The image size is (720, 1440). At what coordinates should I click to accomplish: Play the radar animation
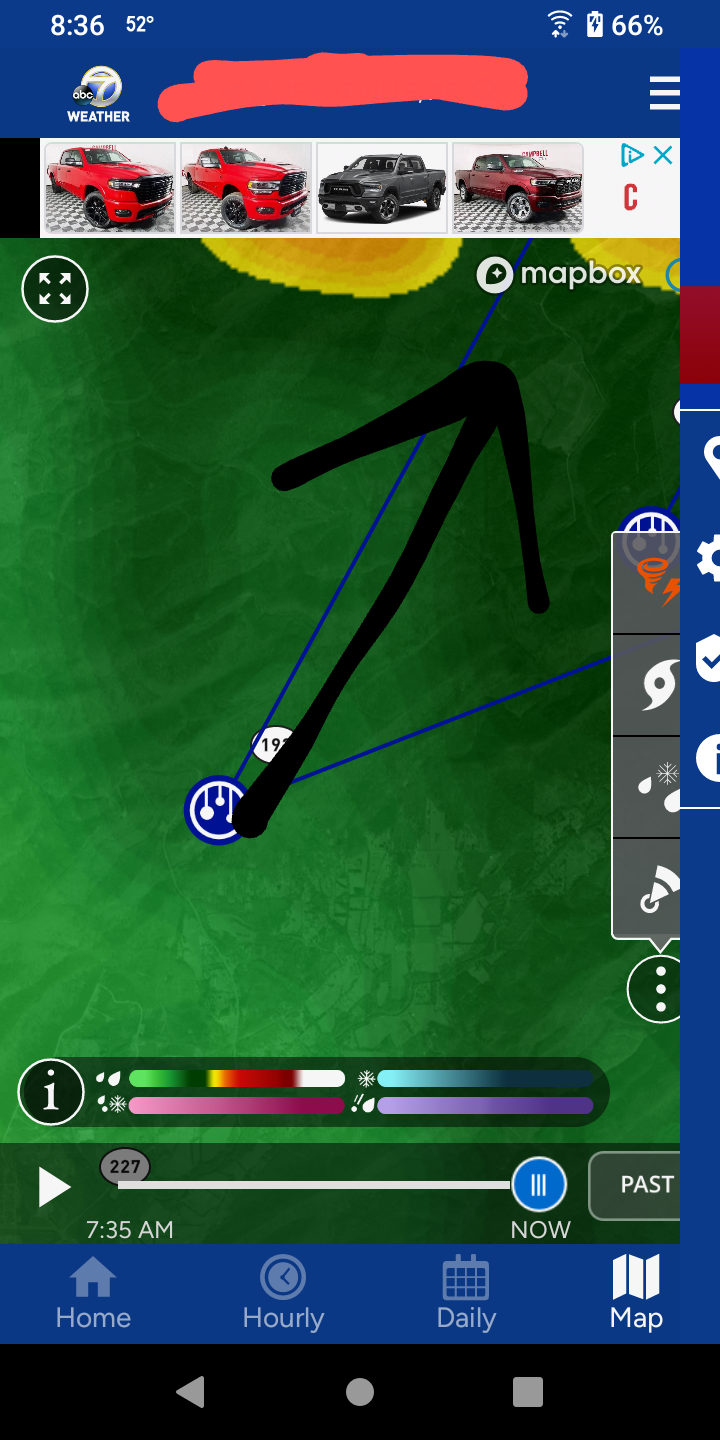[53, 1187]
